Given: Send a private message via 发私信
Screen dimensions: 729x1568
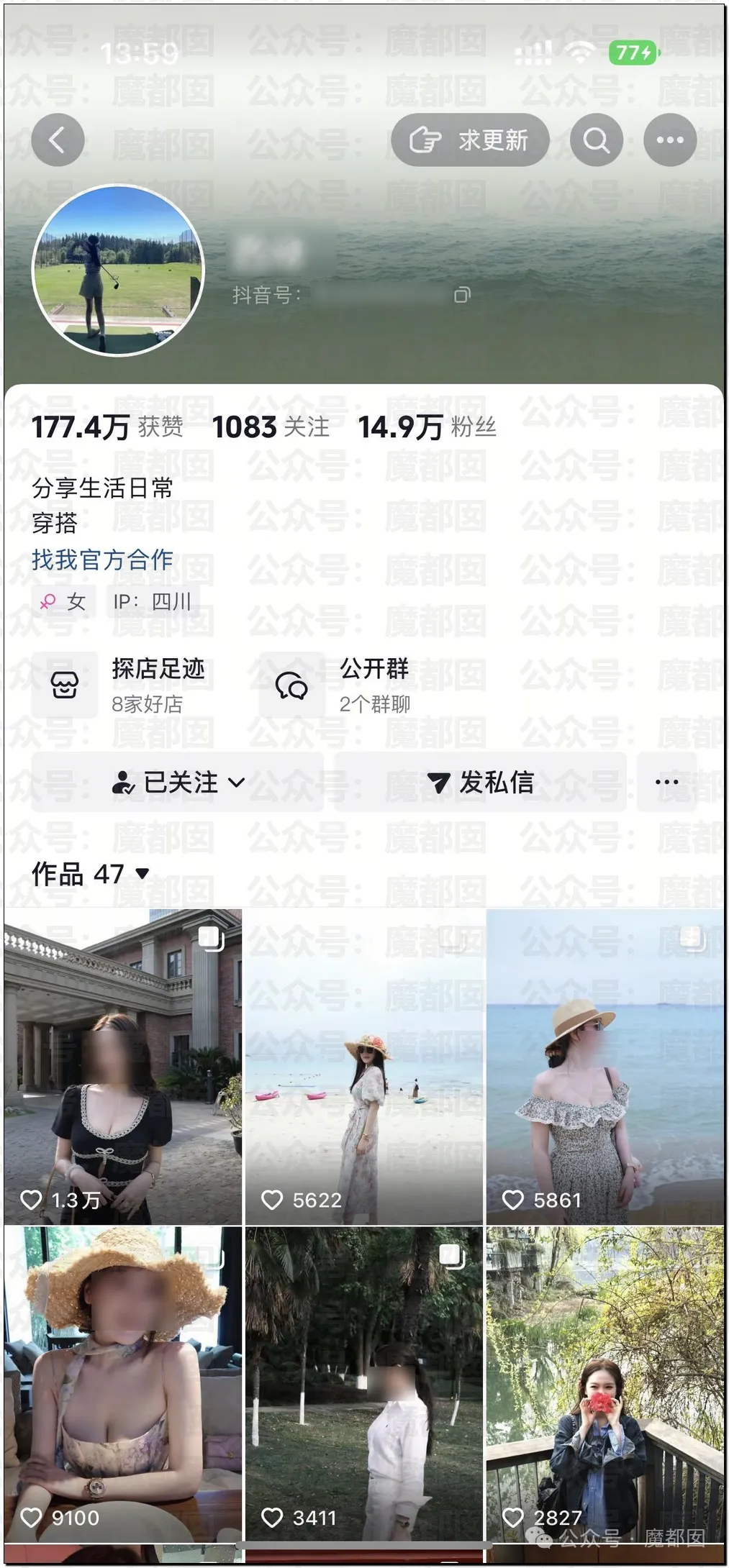Looking at the screenshot, I should [x=480, y=783].
